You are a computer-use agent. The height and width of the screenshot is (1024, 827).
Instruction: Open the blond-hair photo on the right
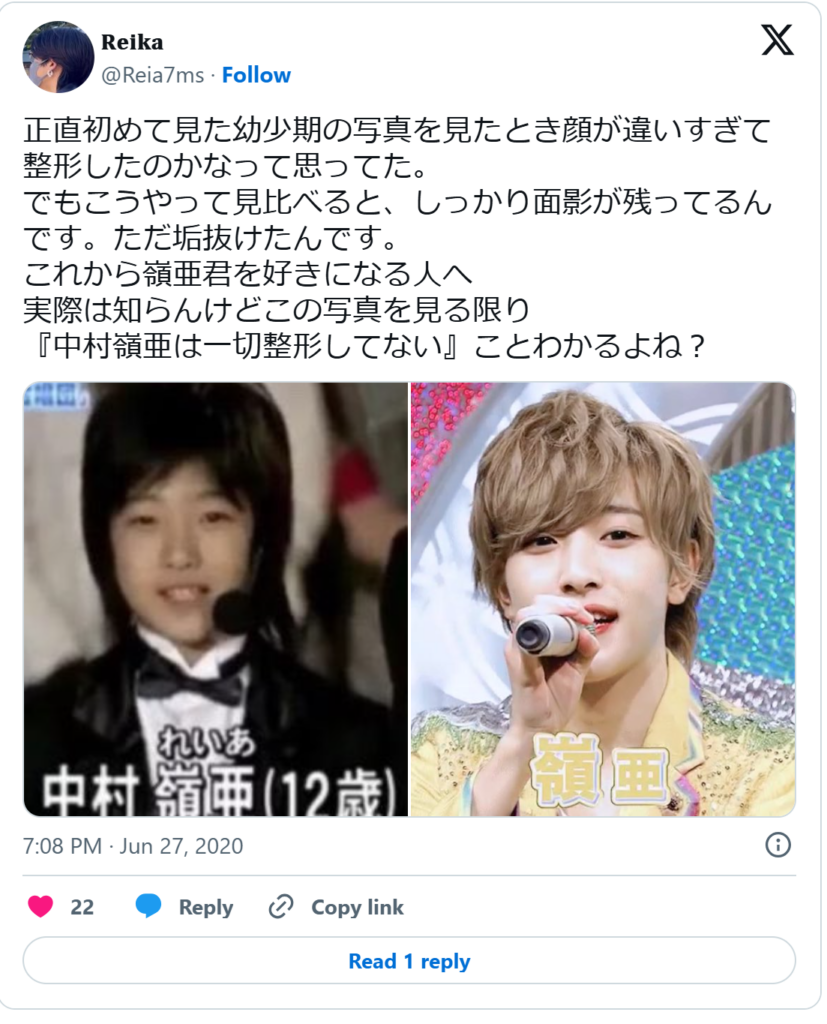point(603,598)
